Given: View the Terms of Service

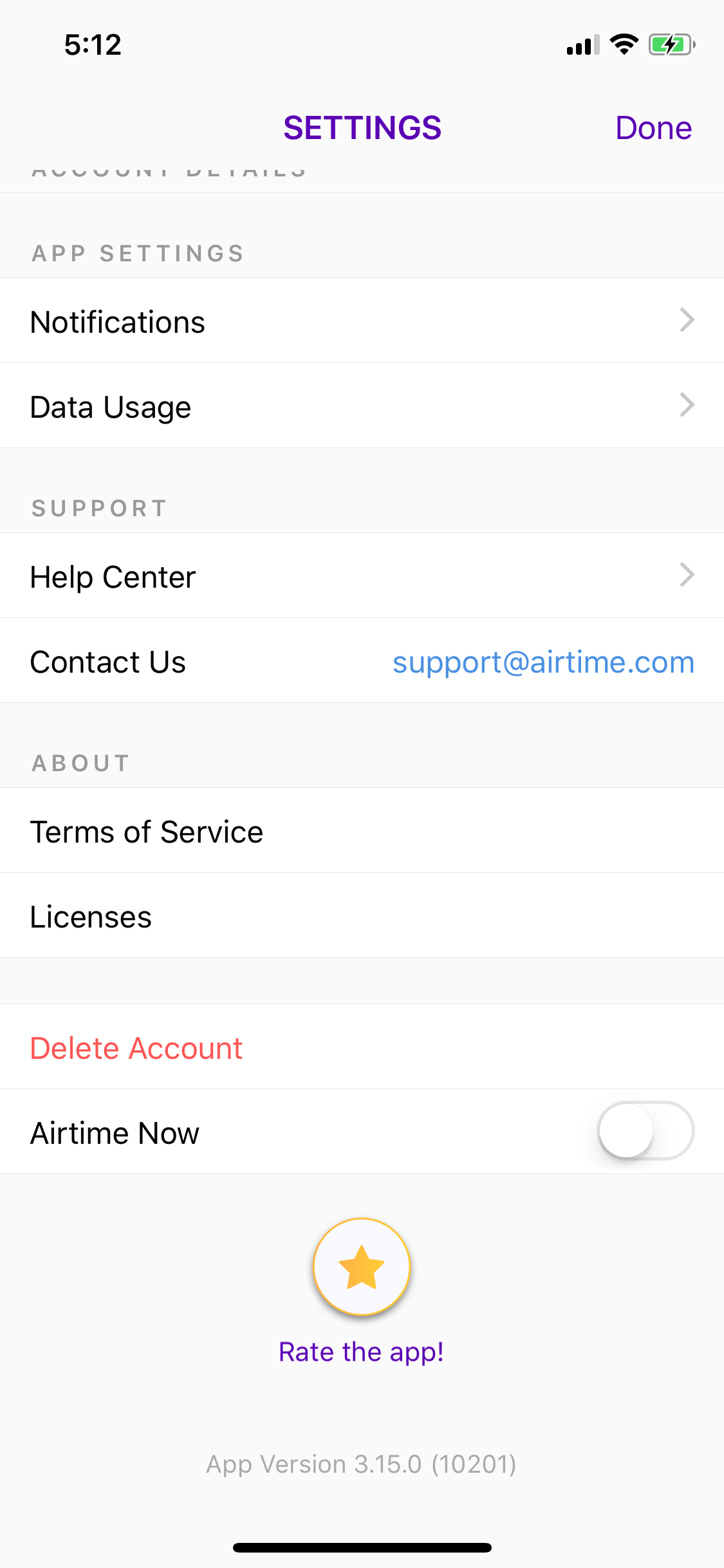Looking at the screenshot, I should click(x=362, y=830).
